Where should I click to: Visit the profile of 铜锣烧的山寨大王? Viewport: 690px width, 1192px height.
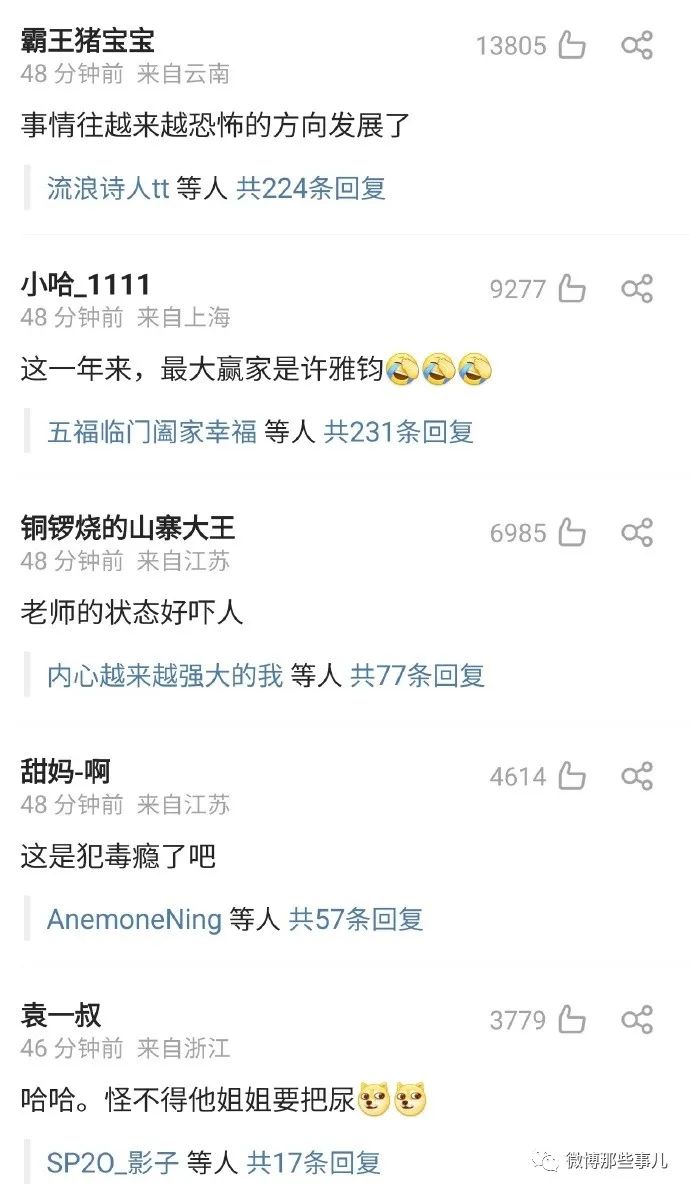(128, 528)
